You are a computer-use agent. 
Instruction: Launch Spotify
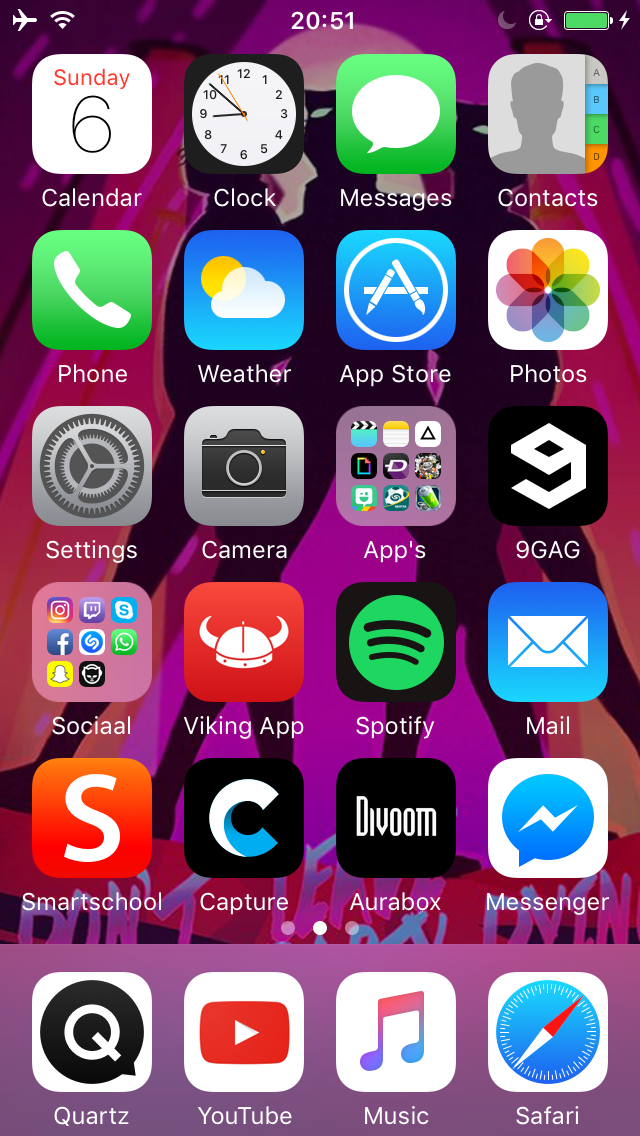click(396, 642)
